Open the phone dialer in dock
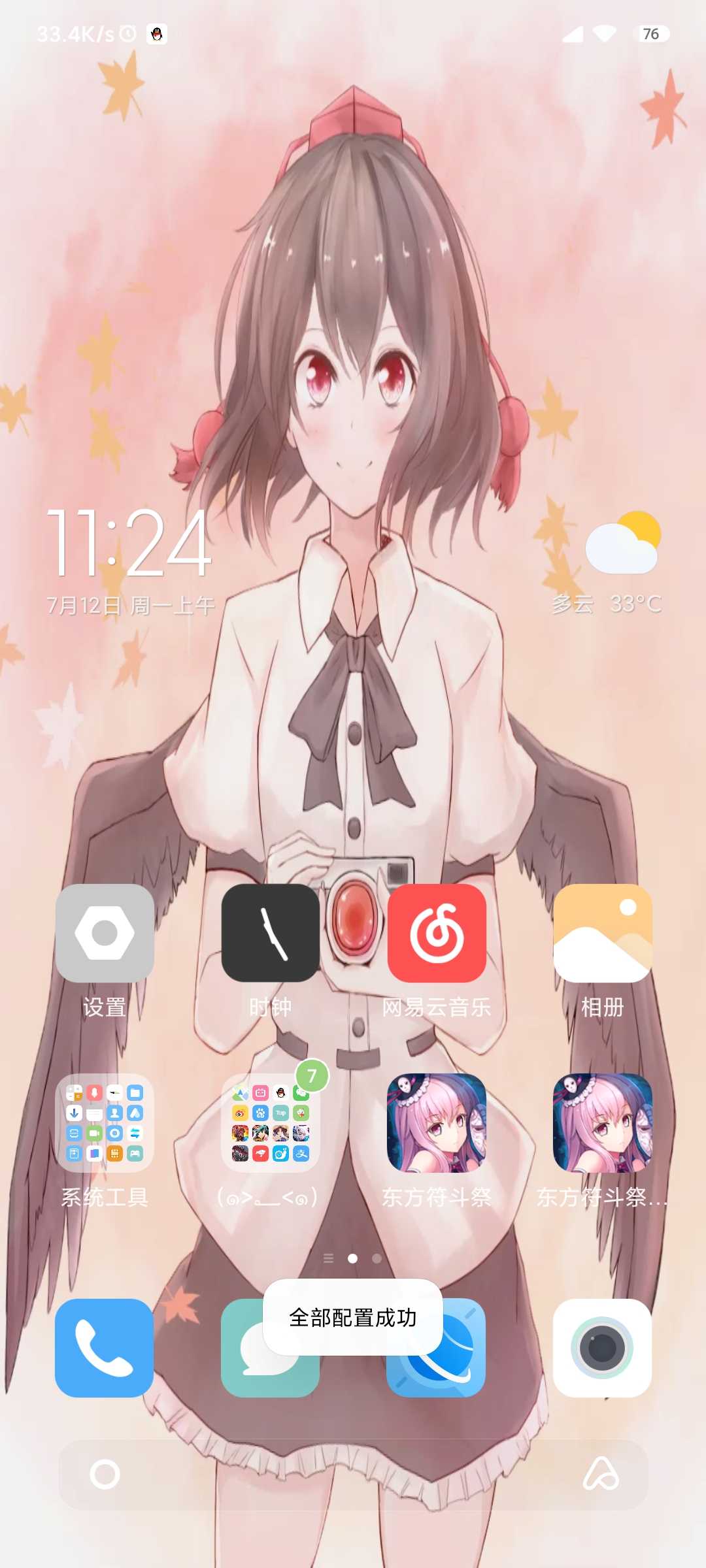This screenshot has height=1568, width=706. 105,1348
